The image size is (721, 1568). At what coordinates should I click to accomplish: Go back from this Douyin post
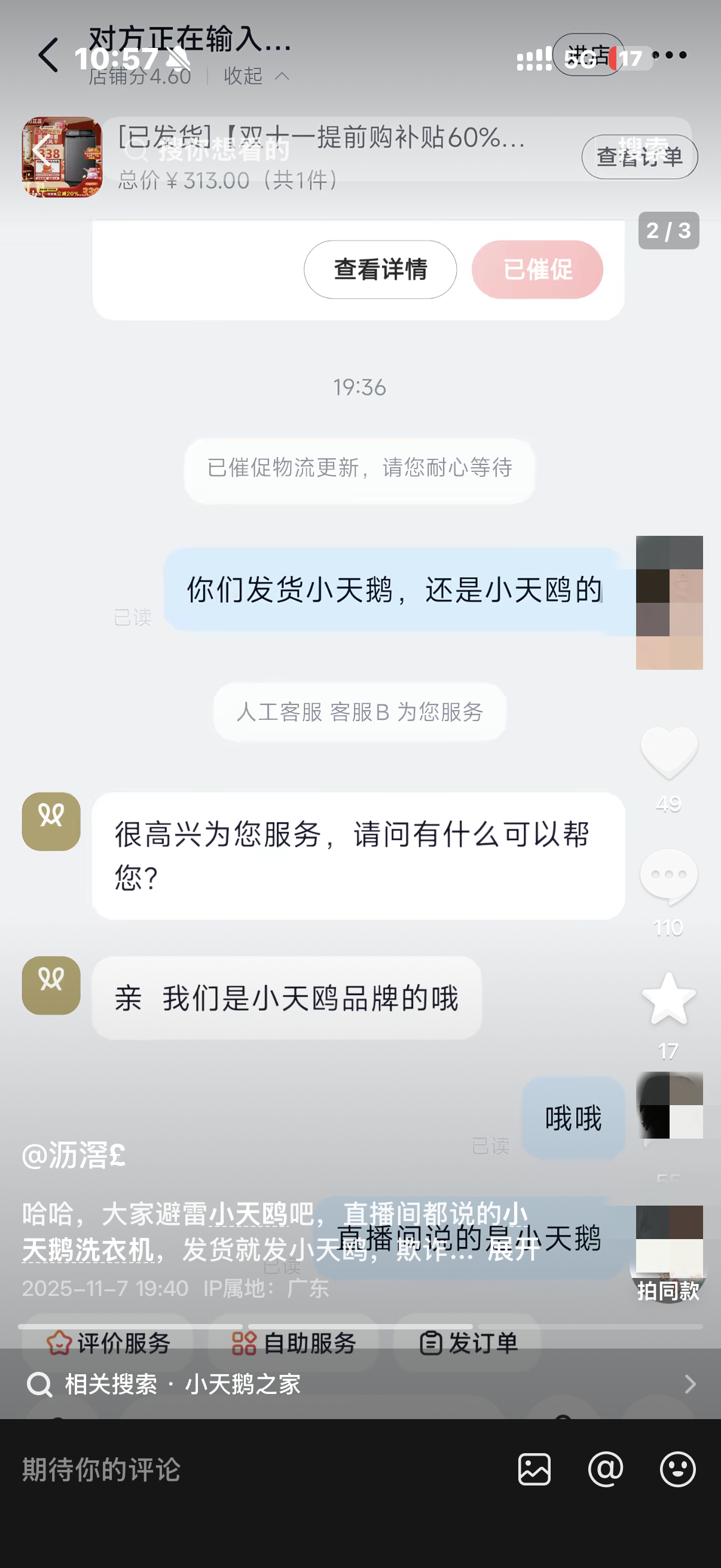tap(41, 150)
